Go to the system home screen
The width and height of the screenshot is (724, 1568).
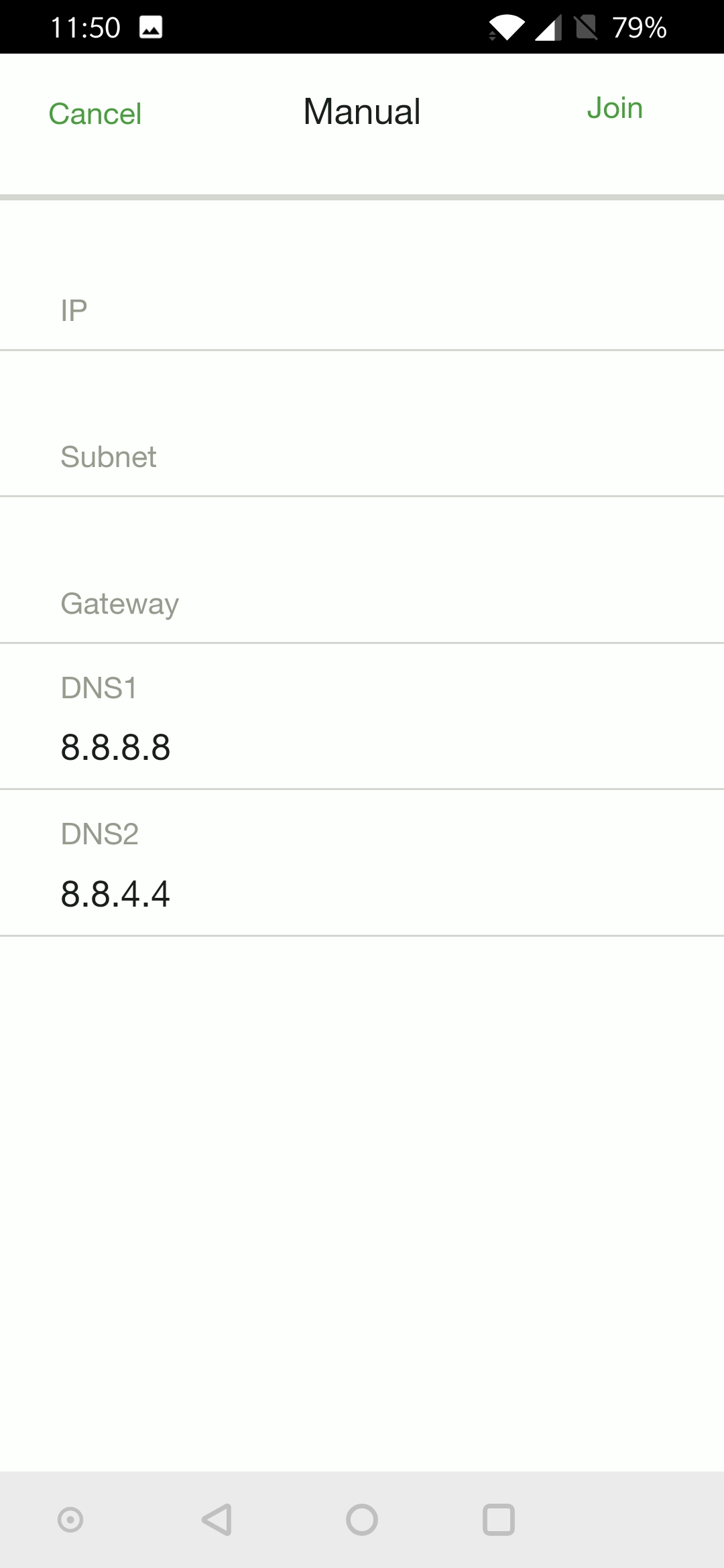click(362, 1519)
